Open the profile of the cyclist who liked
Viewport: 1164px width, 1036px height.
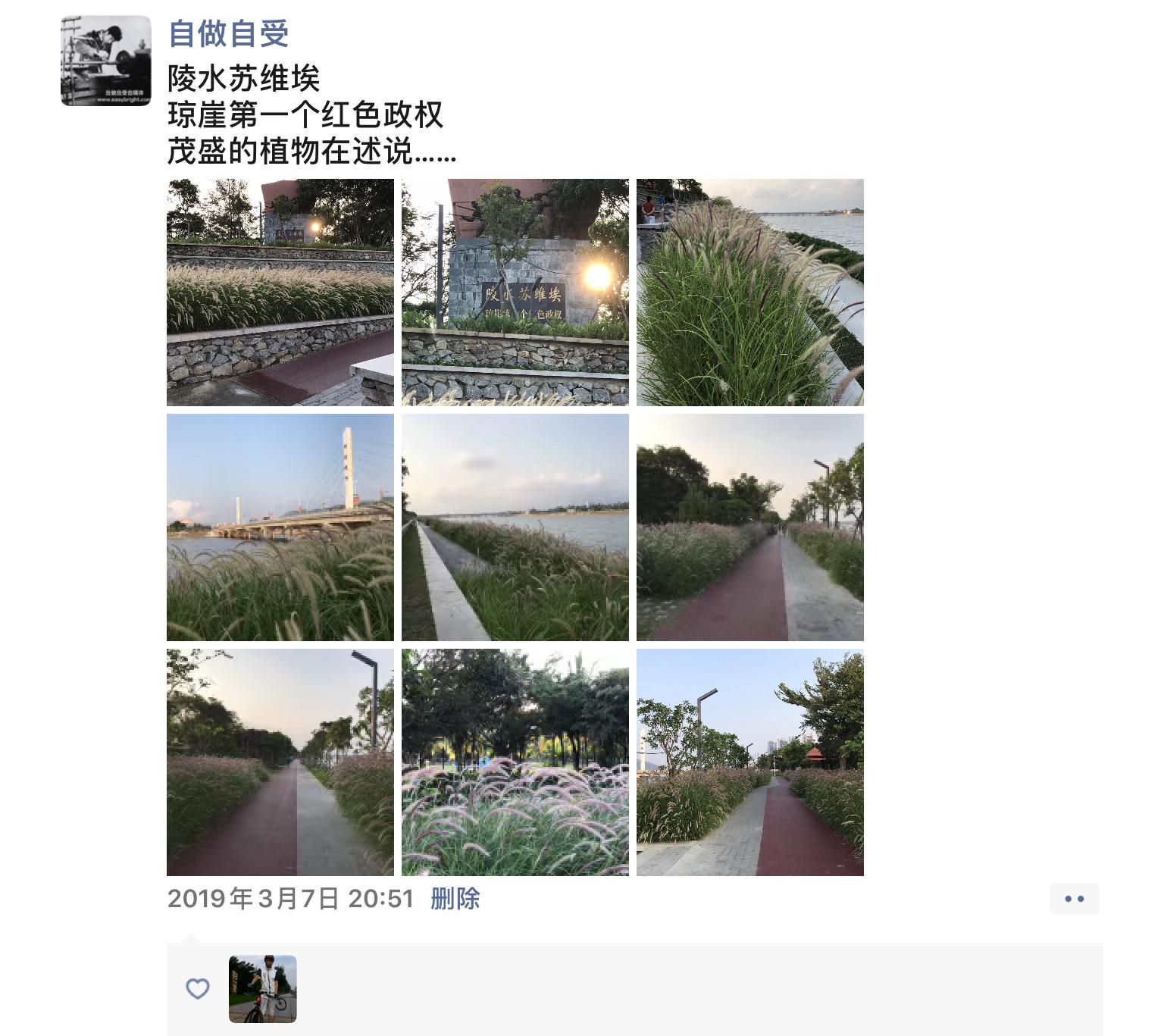coord(262,989)
